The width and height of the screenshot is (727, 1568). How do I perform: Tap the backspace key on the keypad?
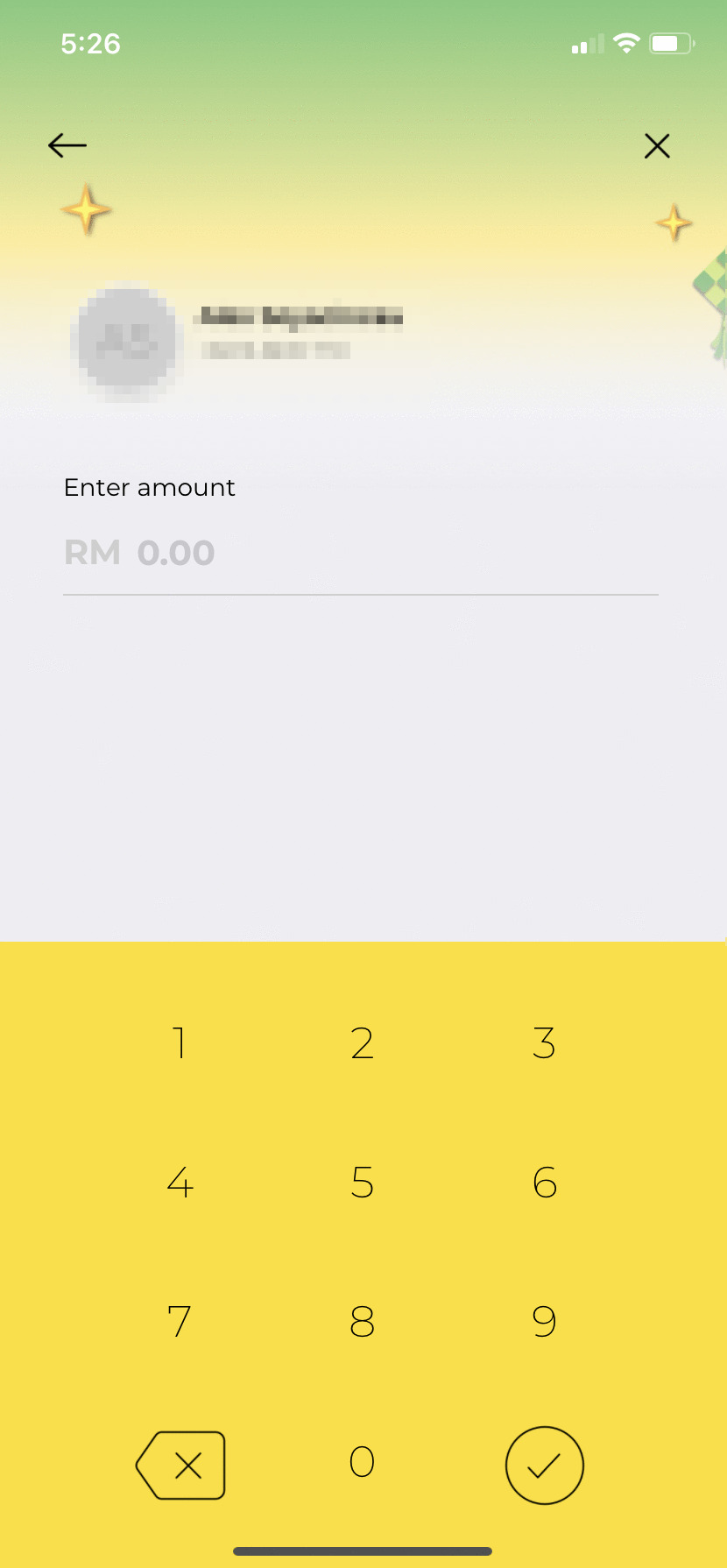click(x=180, y=1465)
